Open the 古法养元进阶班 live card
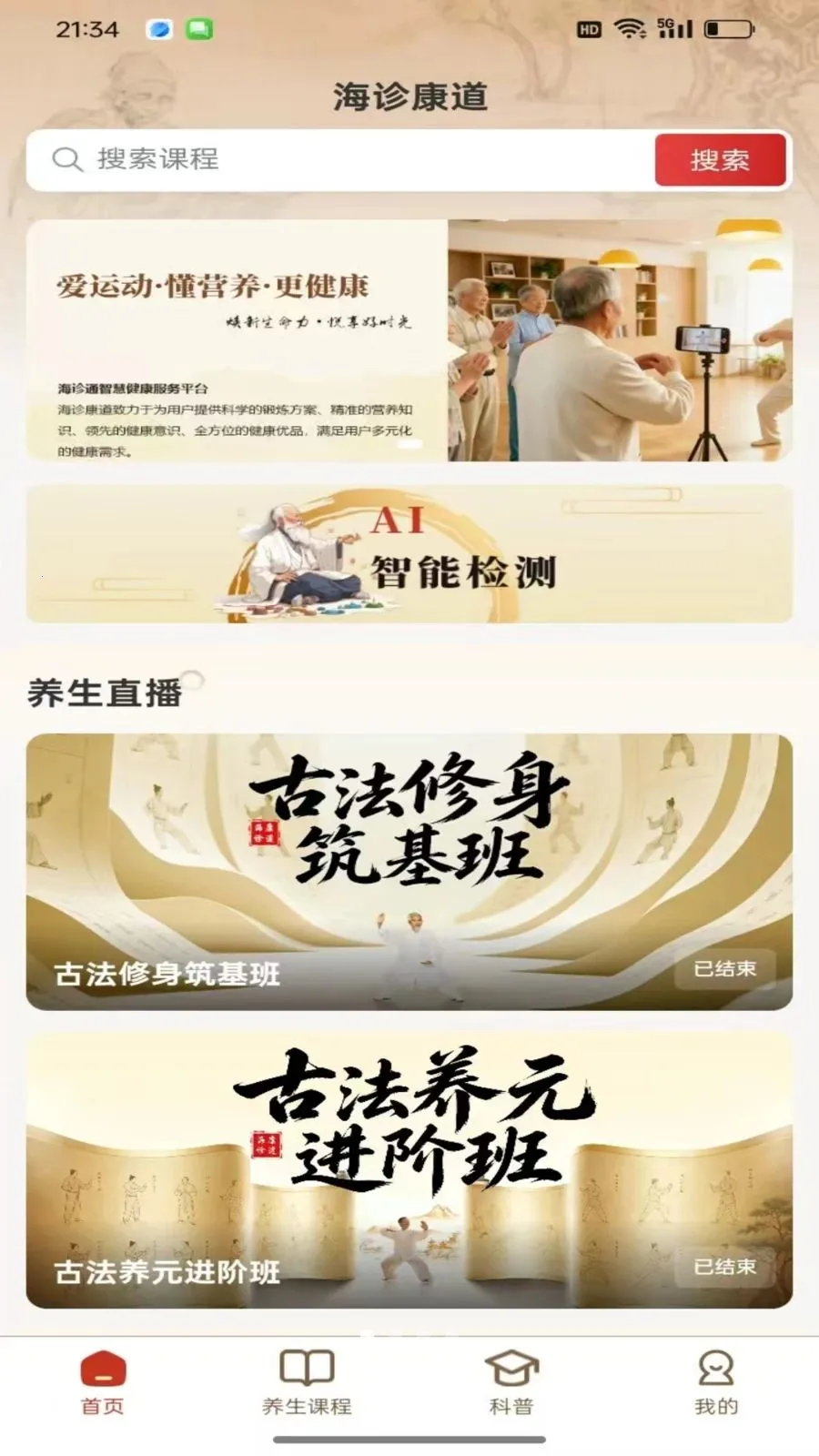 click(409, 1170)
